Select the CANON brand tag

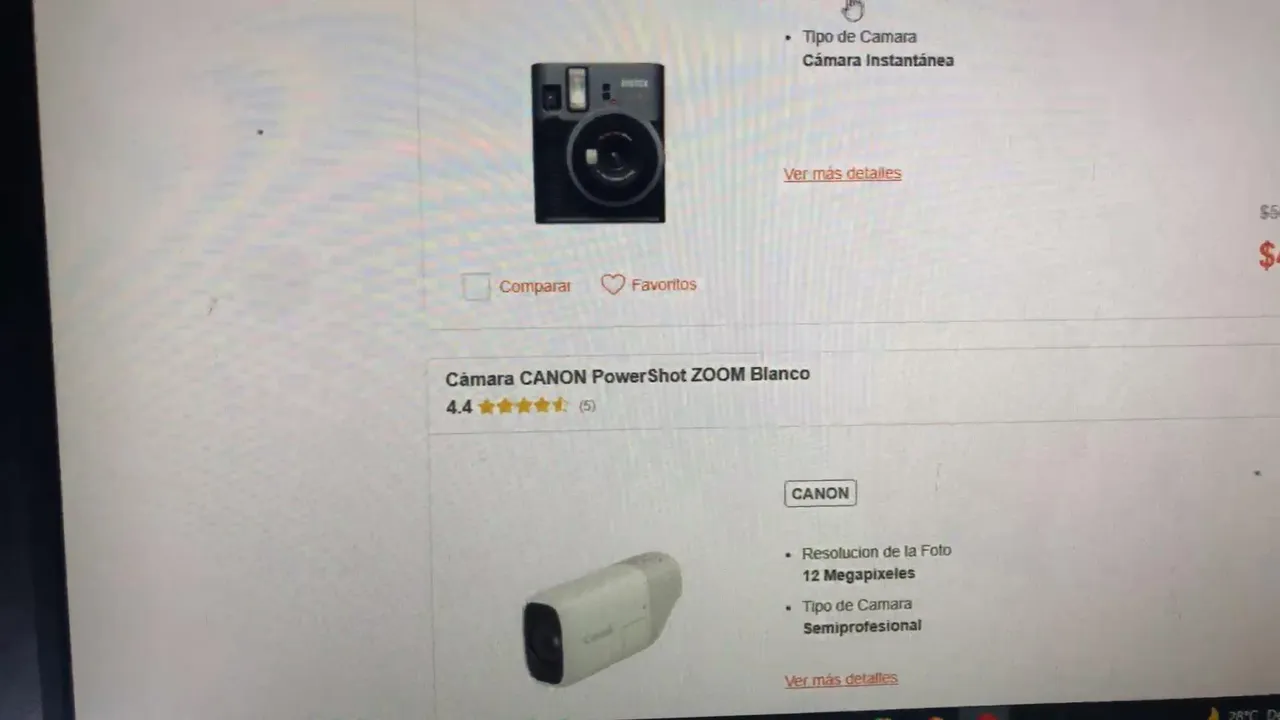tap(820, 493)
